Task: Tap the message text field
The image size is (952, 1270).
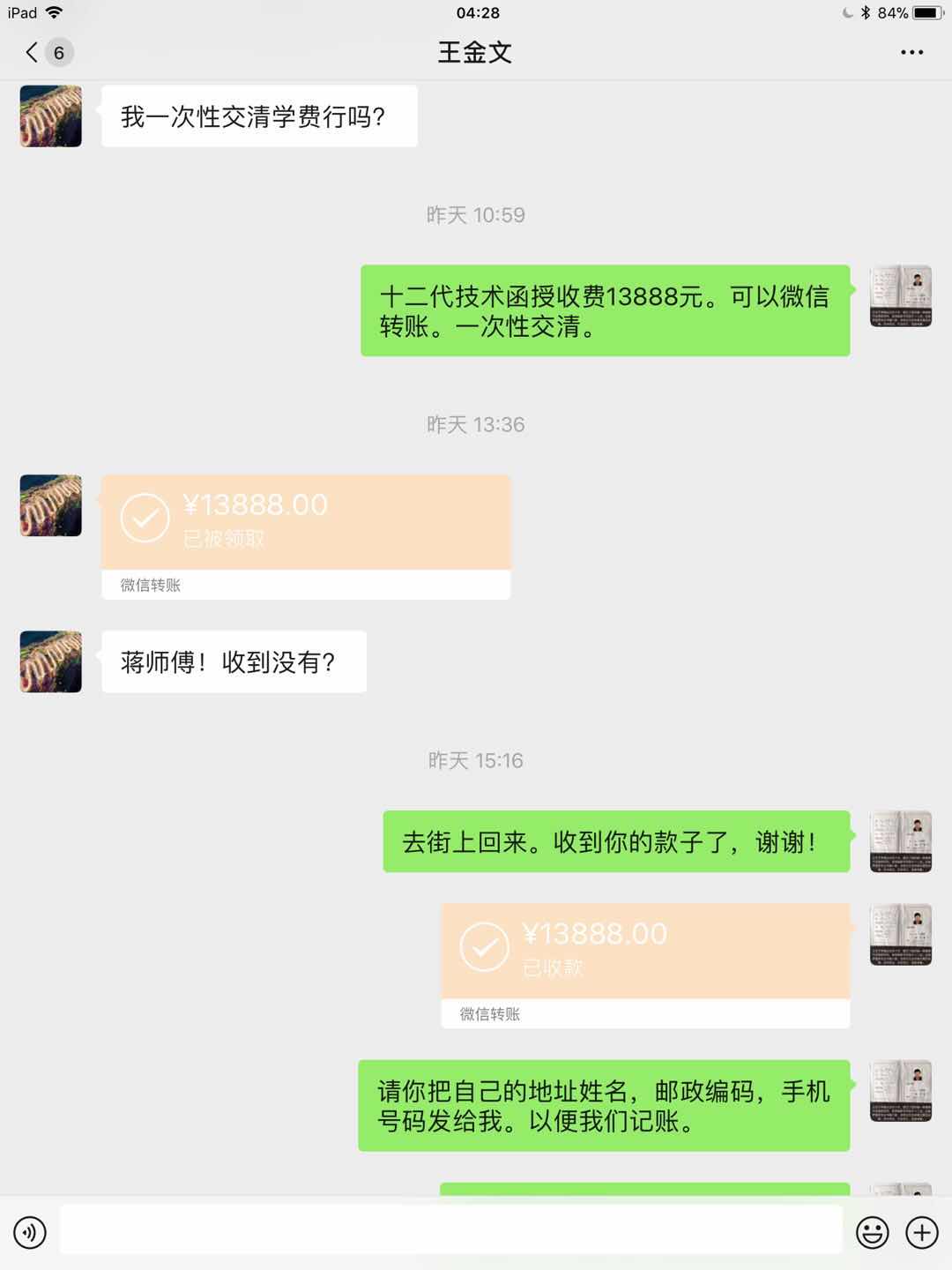Action: (450, 1232)
